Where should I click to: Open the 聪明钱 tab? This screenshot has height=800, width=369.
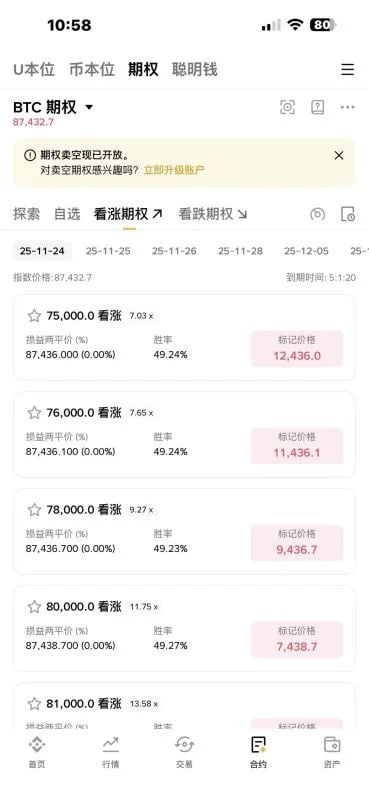(195, 69)
